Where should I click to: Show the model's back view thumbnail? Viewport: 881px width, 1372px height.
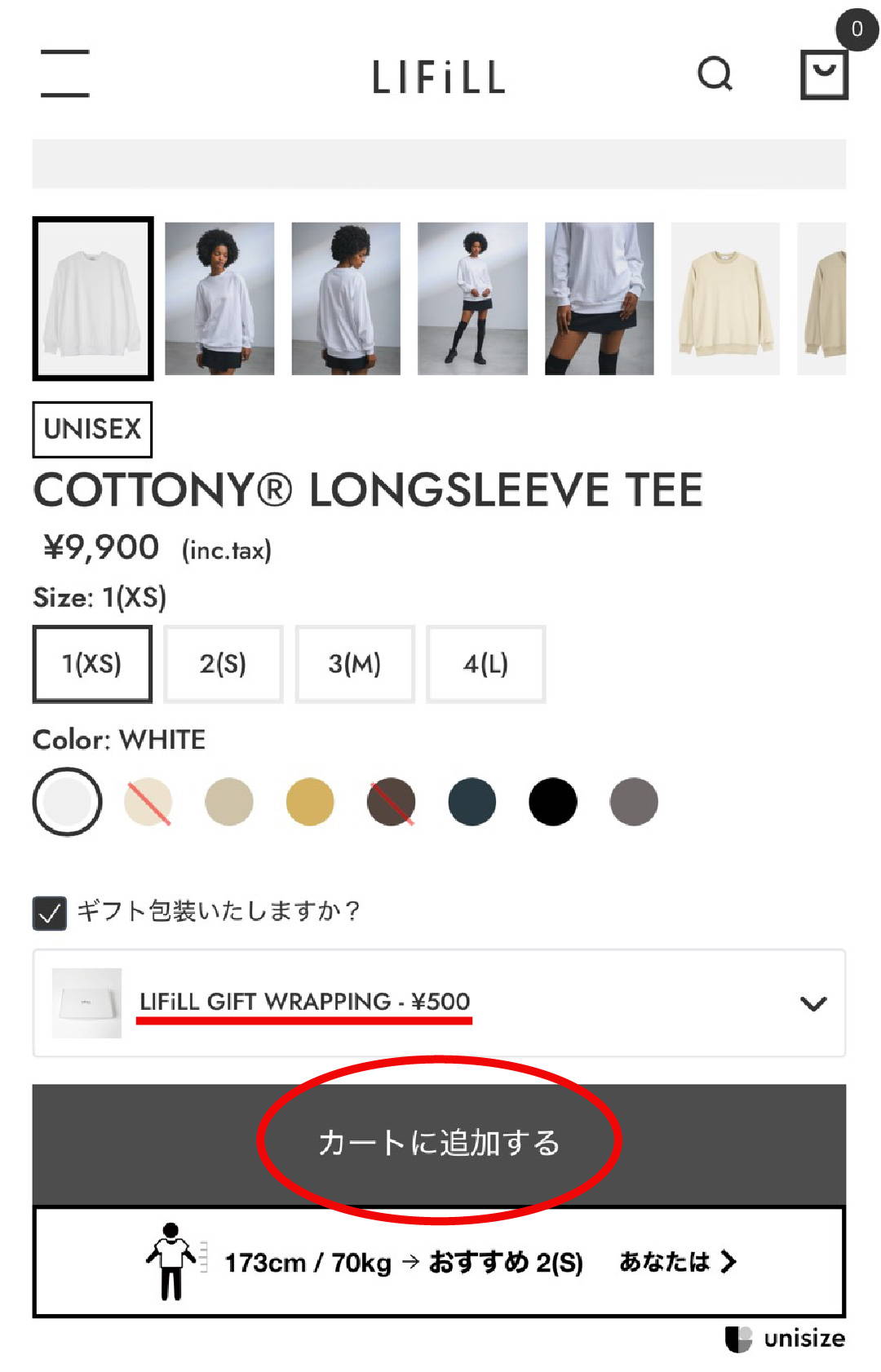(346, 299)
